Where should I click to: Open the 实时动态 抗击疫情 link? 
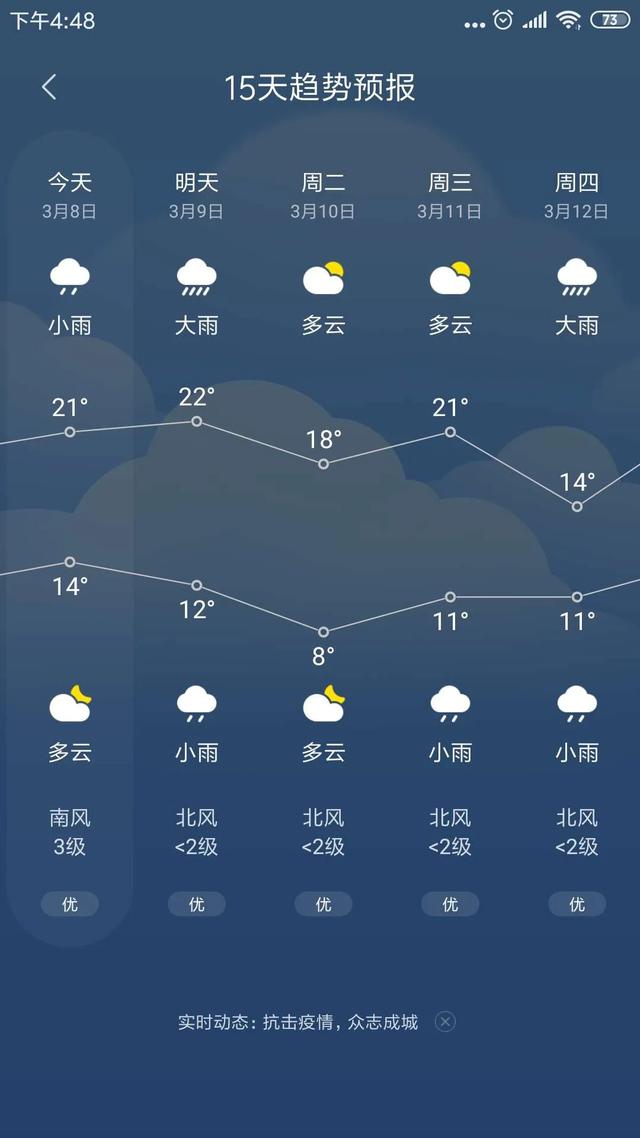(298, 1022)
